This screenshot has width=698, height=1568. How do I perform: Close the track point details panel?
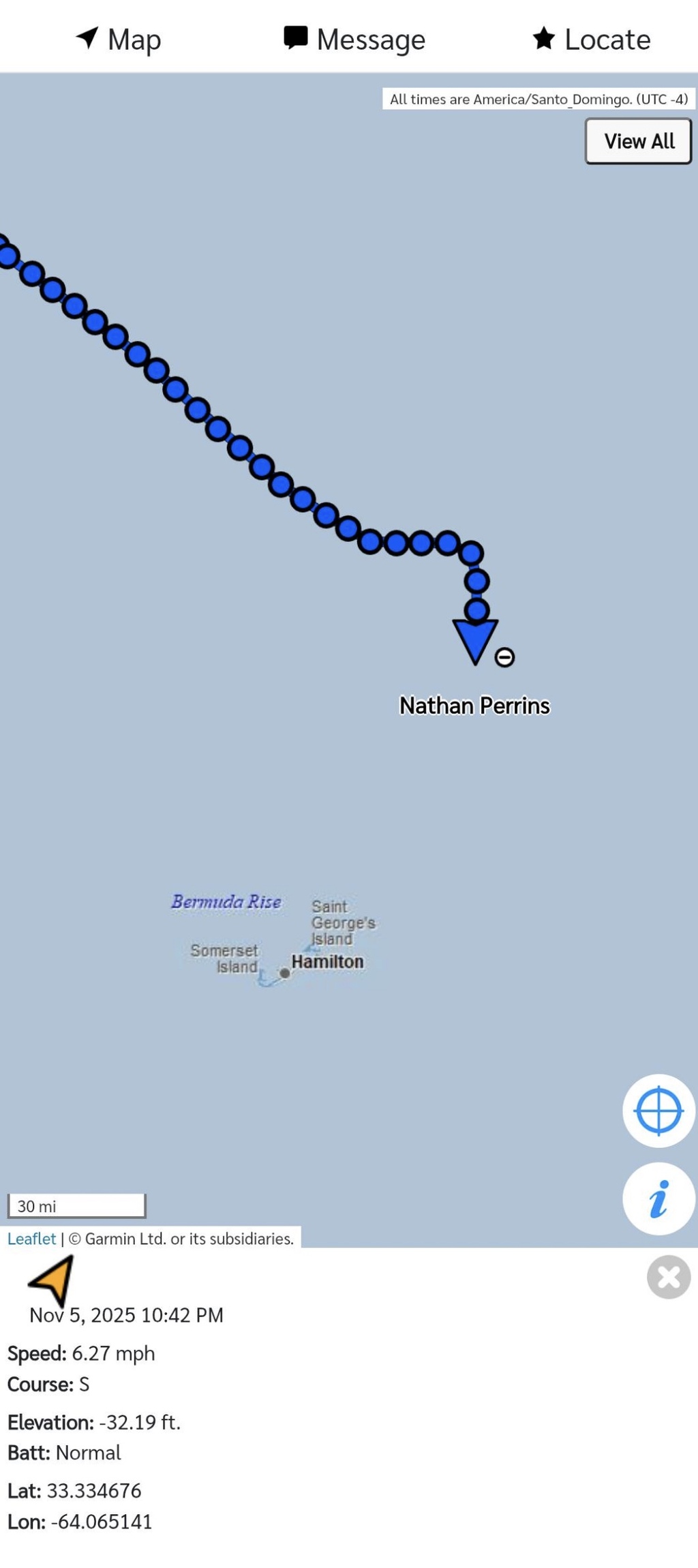tap(668, 1277)
